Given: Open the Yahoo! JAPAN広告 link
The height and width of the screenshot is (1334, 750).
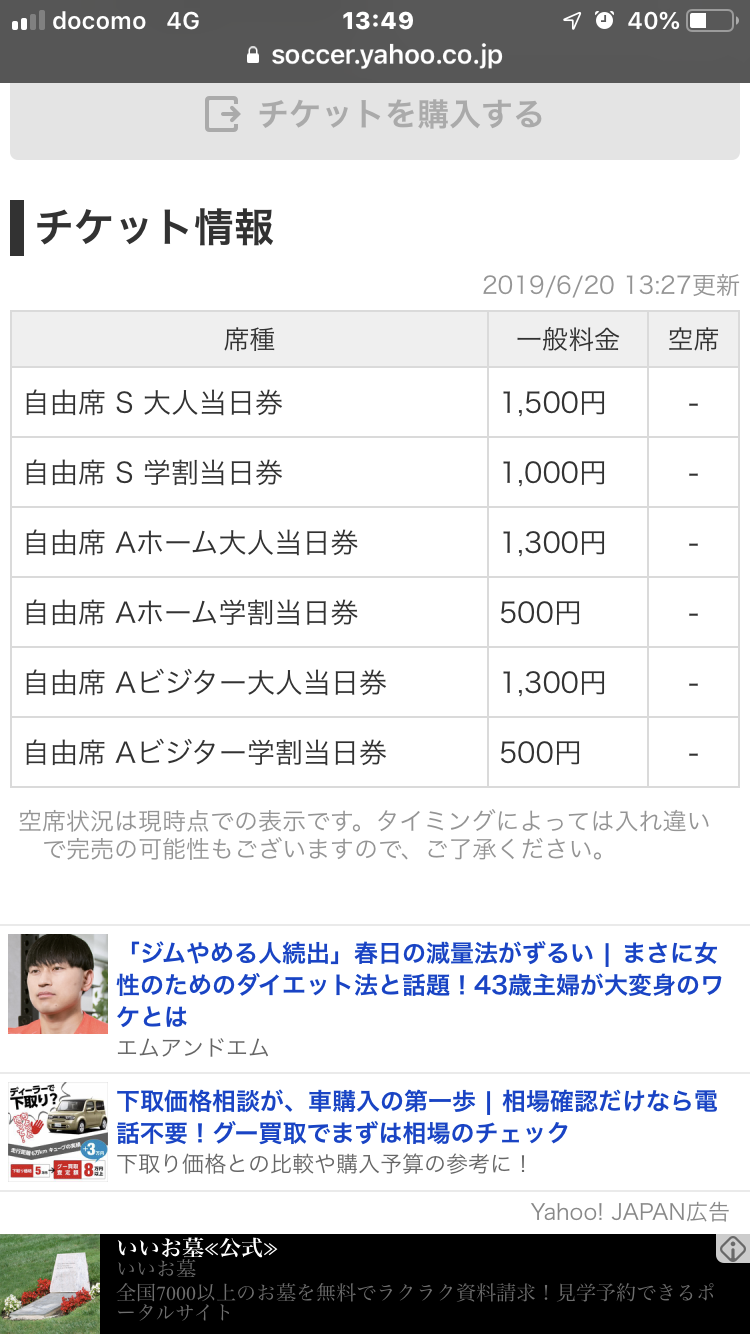Looking at the screenshot, I should [629, 1211].
